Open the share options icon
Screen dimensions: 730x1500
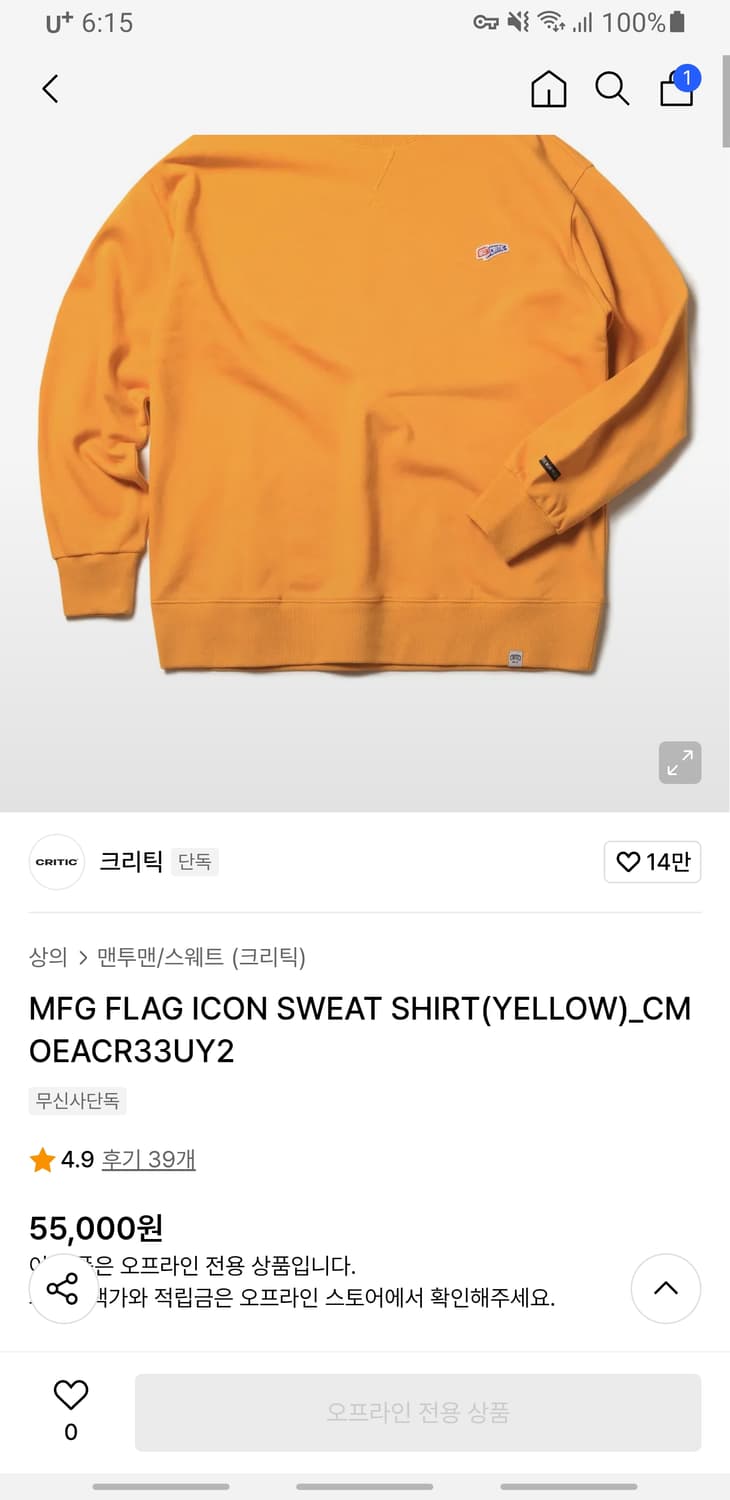pos(63,1291)
